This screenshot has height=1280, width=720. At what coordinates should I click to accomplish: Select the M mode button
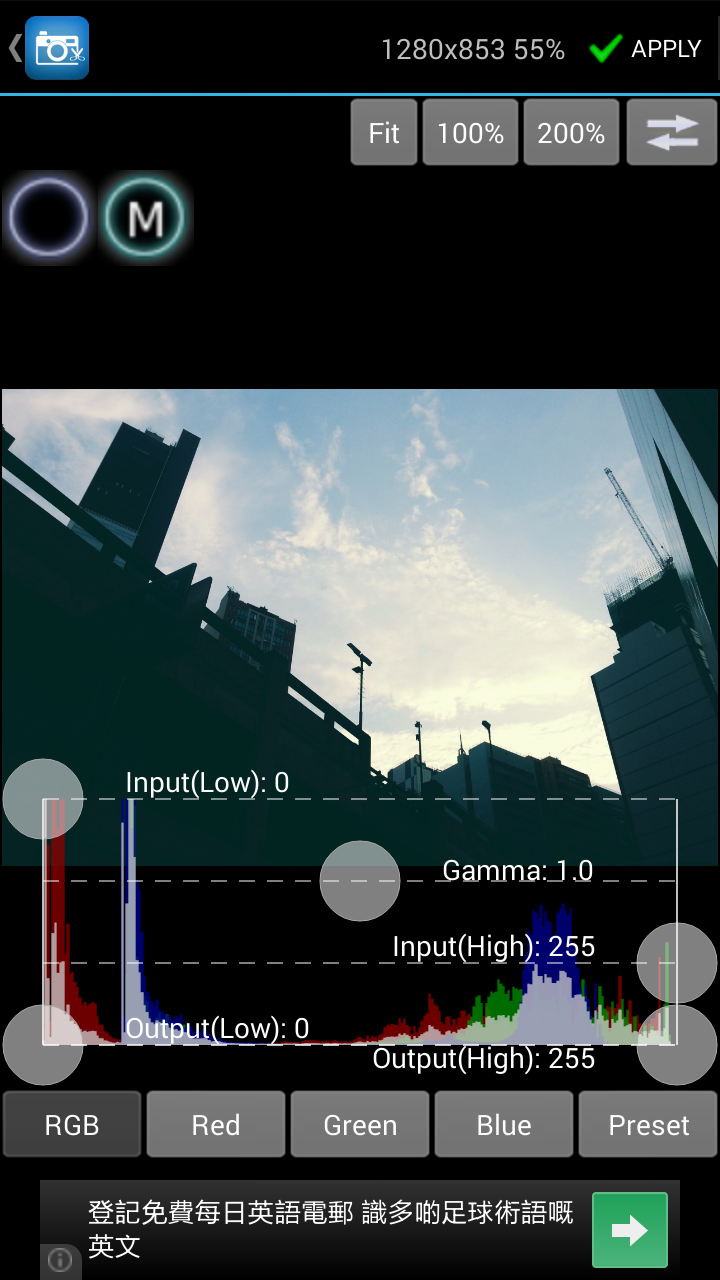coord(145,217)
